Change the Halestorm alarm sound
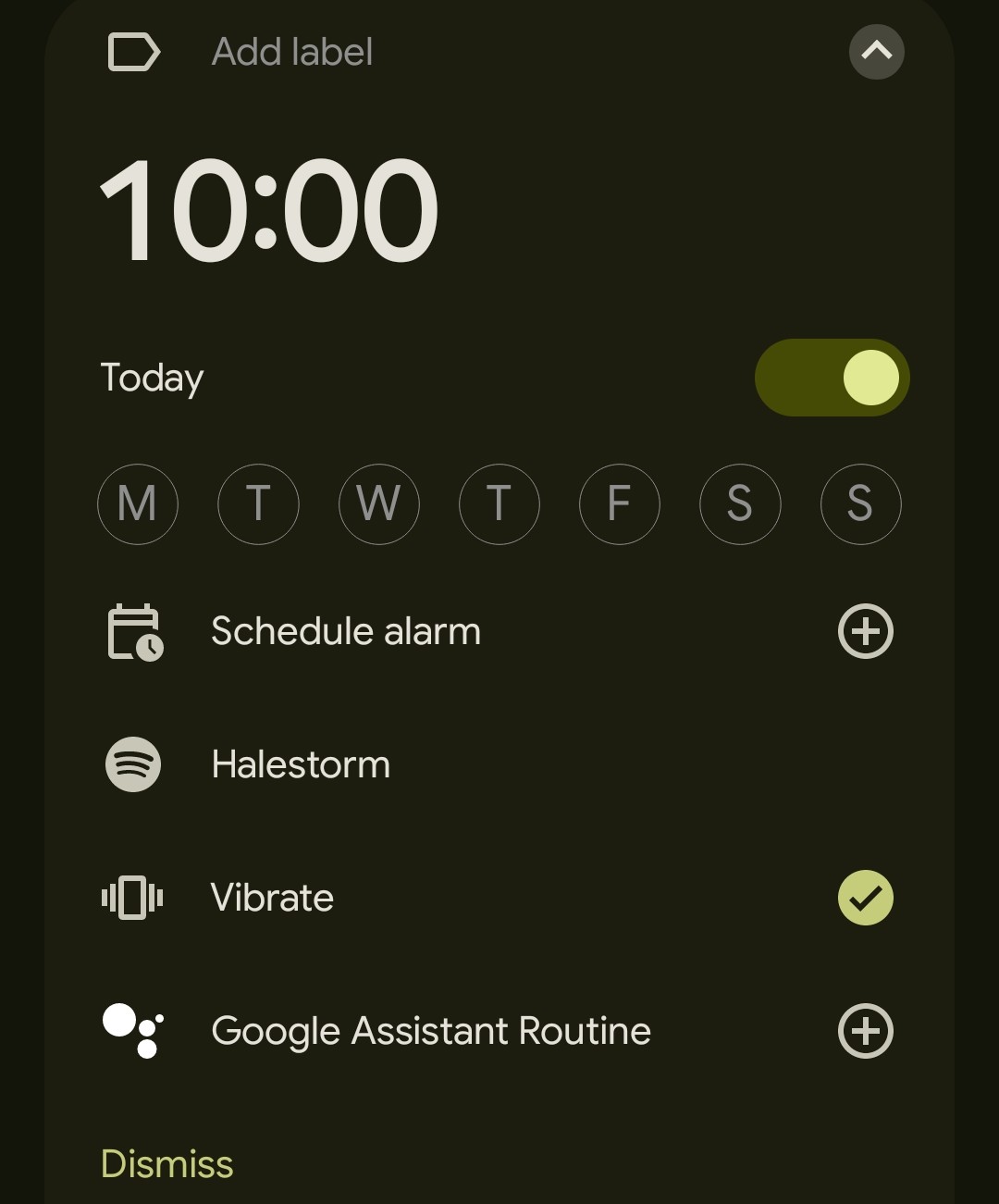 [301, 765]
